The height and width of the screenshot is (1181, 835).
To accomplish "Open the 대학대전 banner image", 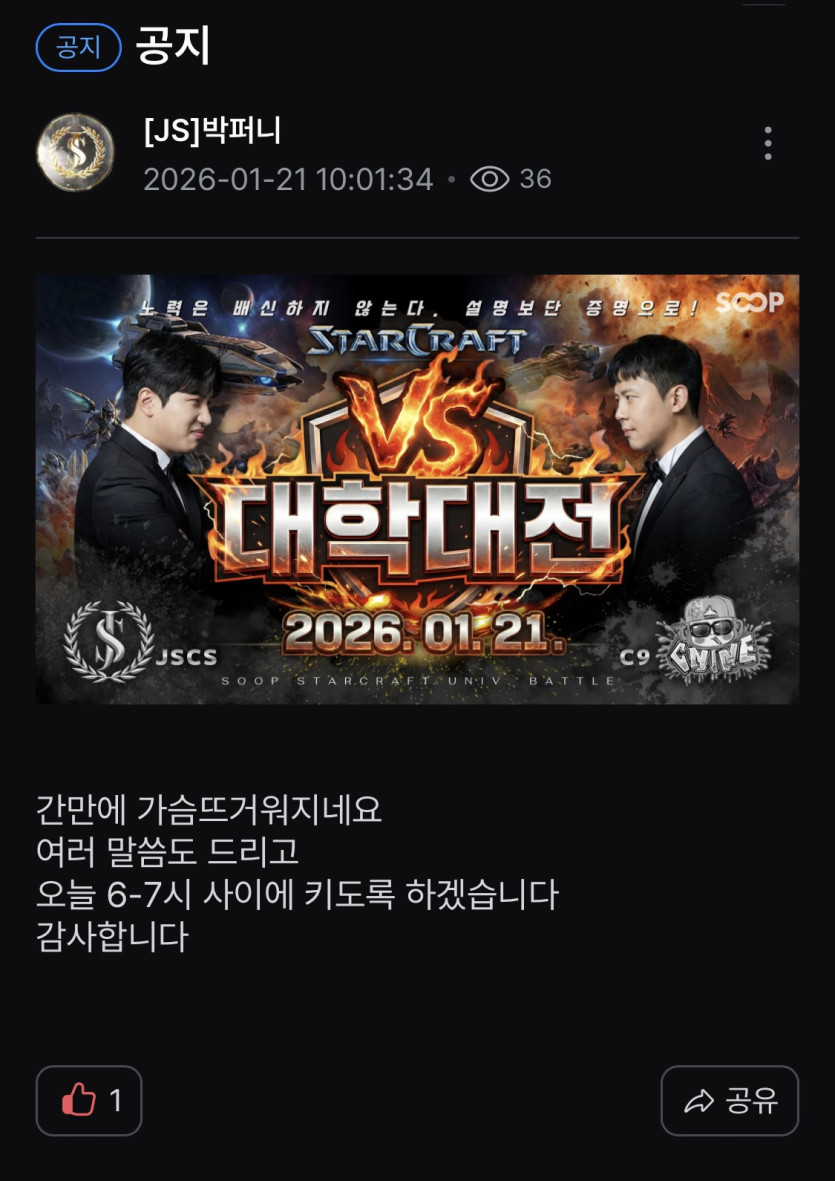I will click(x=417, y=489).
